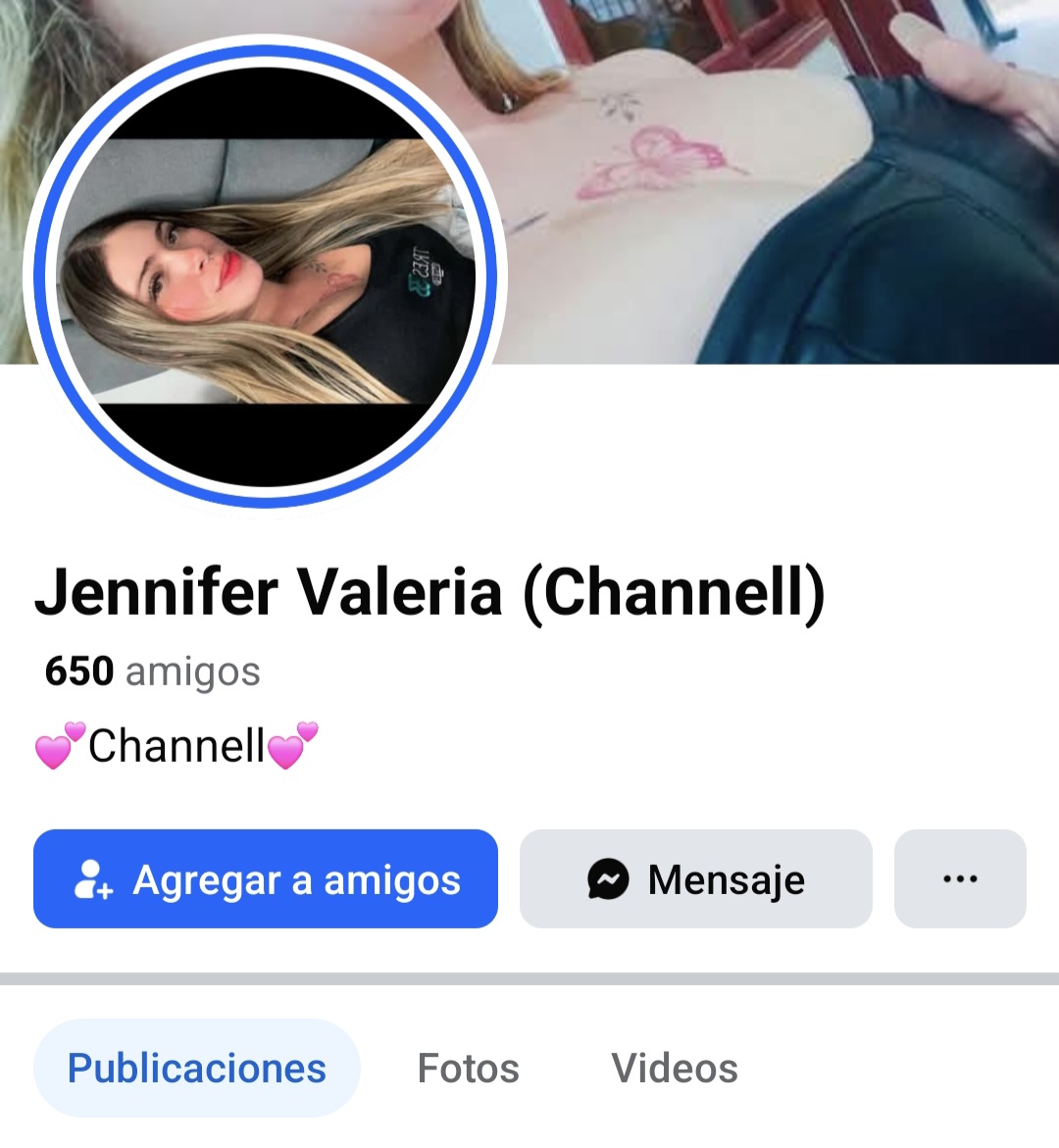Open the 650 amigos friends list
The height and width of the screenshot is (1148, 1059).
pos(153,672)
